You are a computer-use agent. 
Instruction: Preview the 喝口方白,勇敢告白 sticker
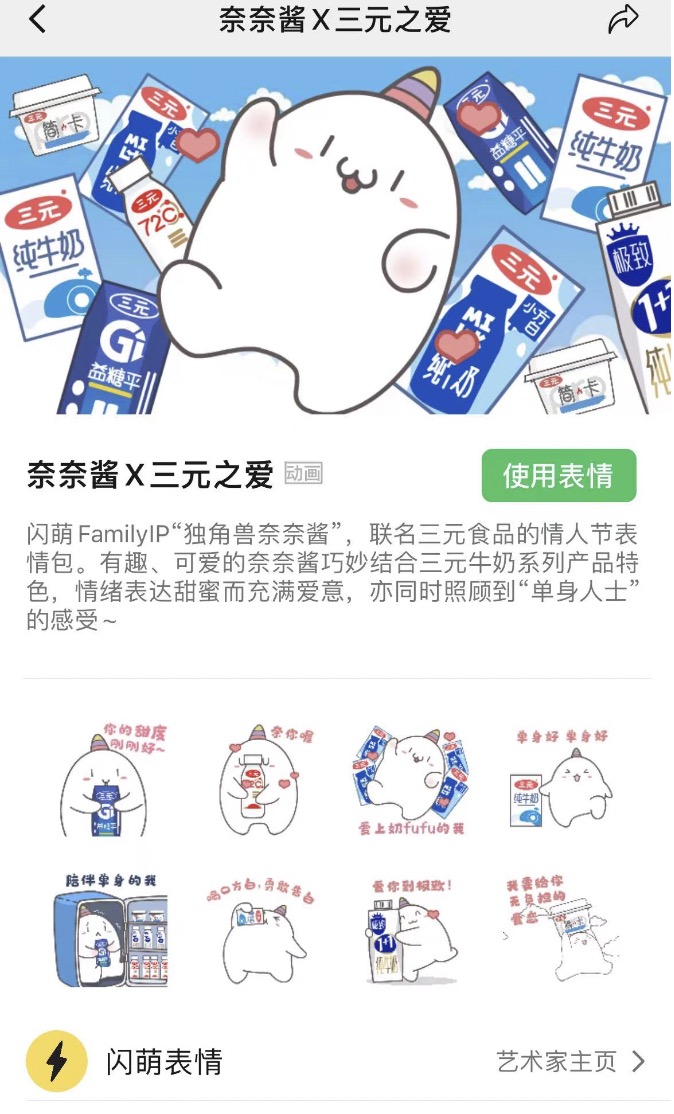[261, 930]
